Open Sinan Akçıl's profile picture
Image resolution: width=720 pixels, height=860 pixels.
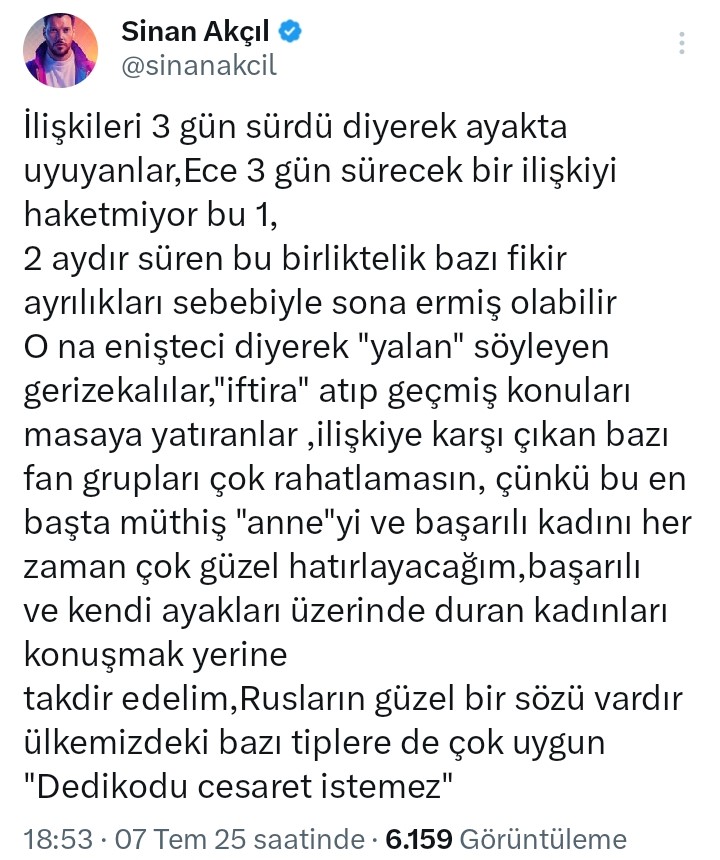tap(62, 50)
